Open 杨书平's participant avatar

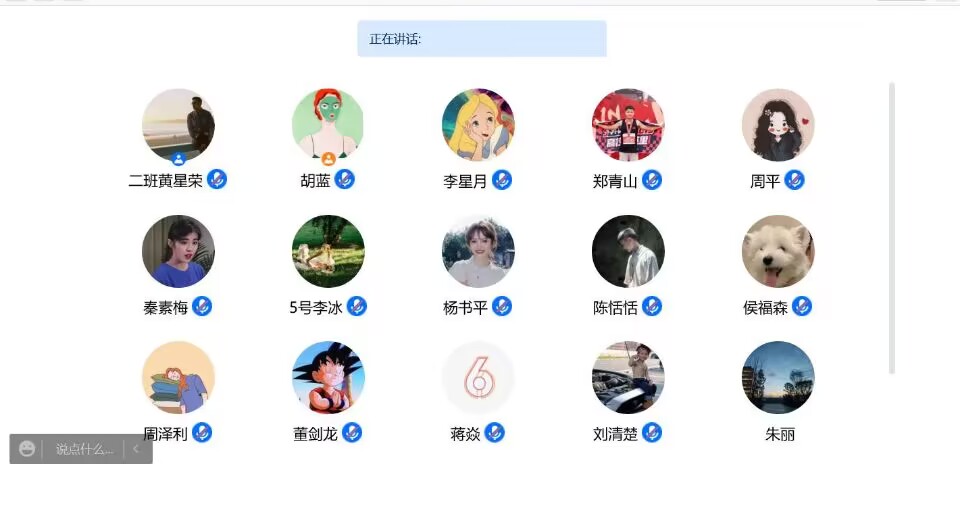pyautogui.click(x=478, y=251)
